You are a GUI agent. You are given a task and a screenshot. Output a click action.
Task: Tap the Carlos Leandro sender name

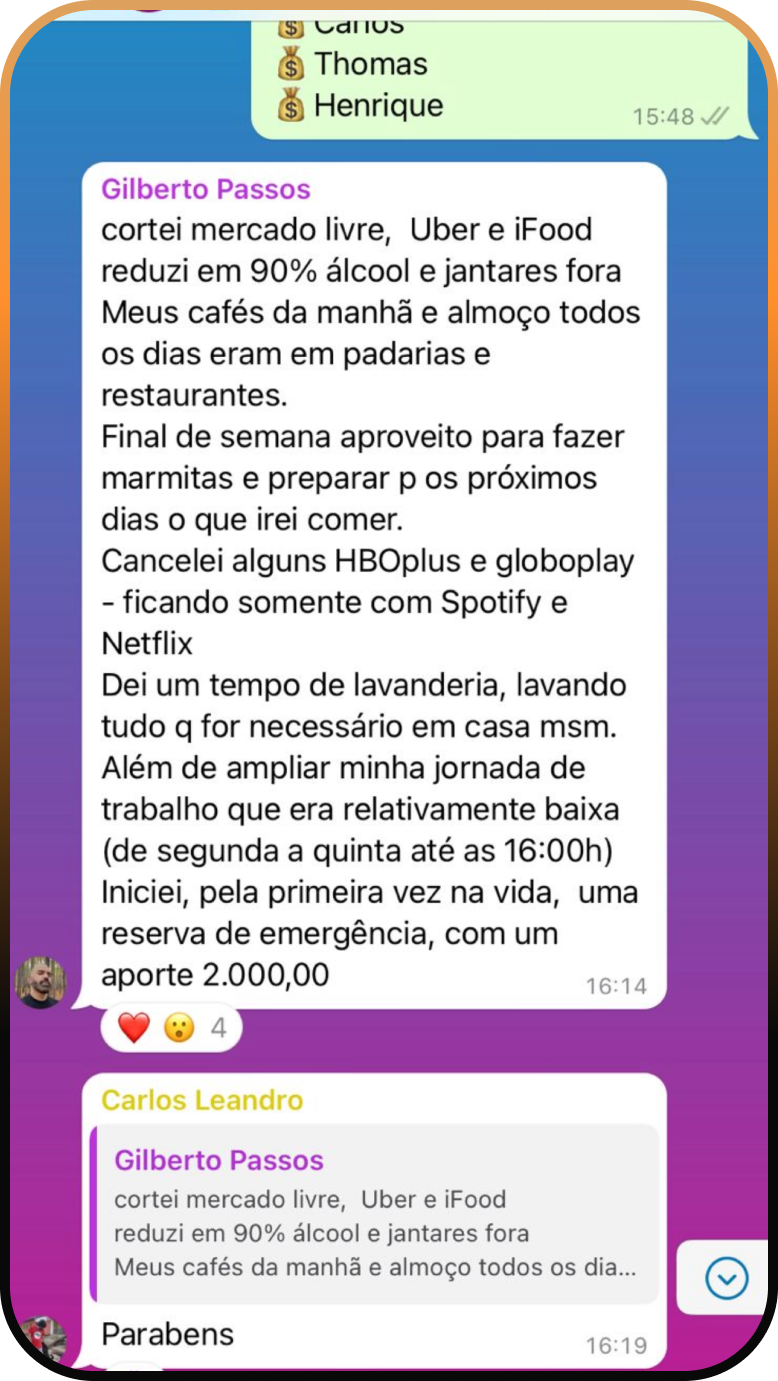click(202, 1101)
